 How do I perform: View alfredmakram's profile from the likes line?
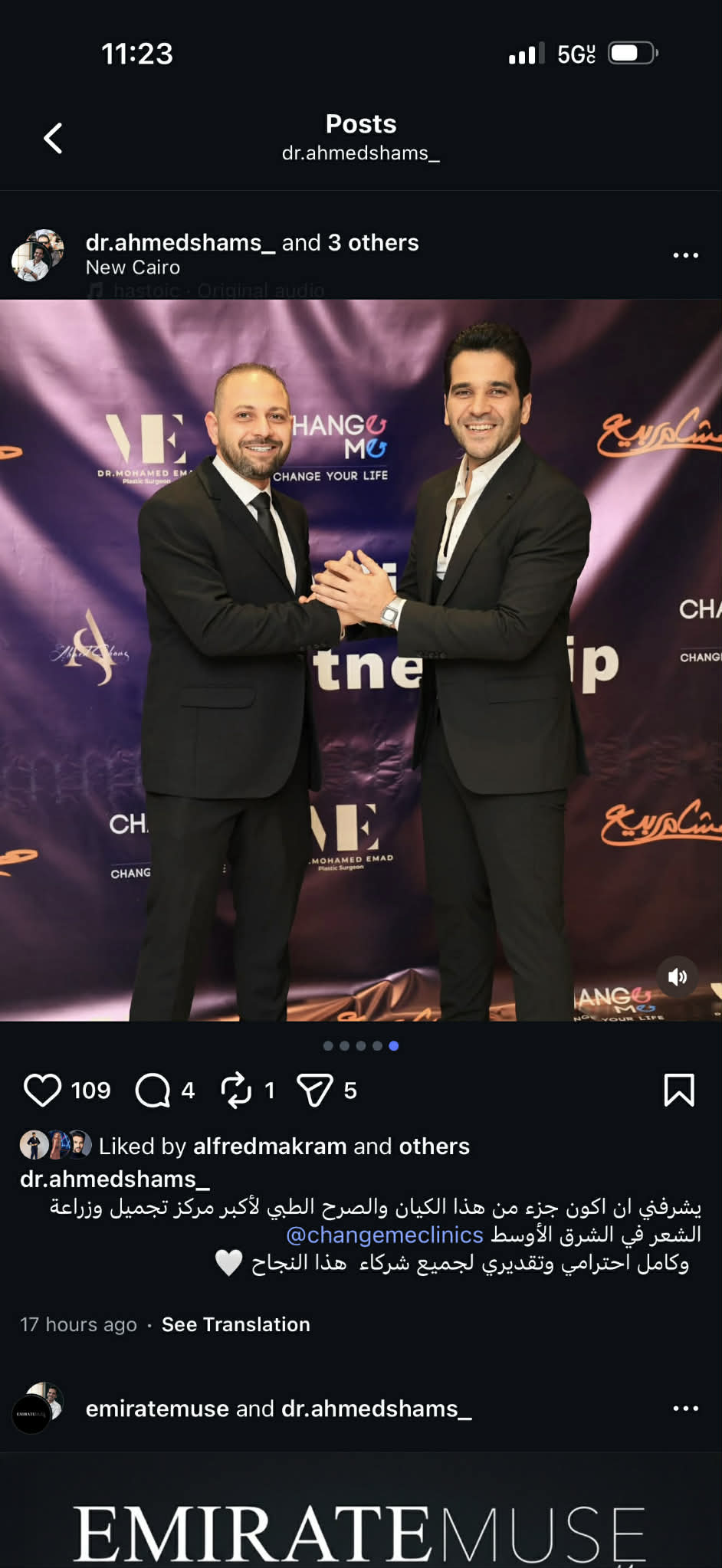pos(270,1146)
